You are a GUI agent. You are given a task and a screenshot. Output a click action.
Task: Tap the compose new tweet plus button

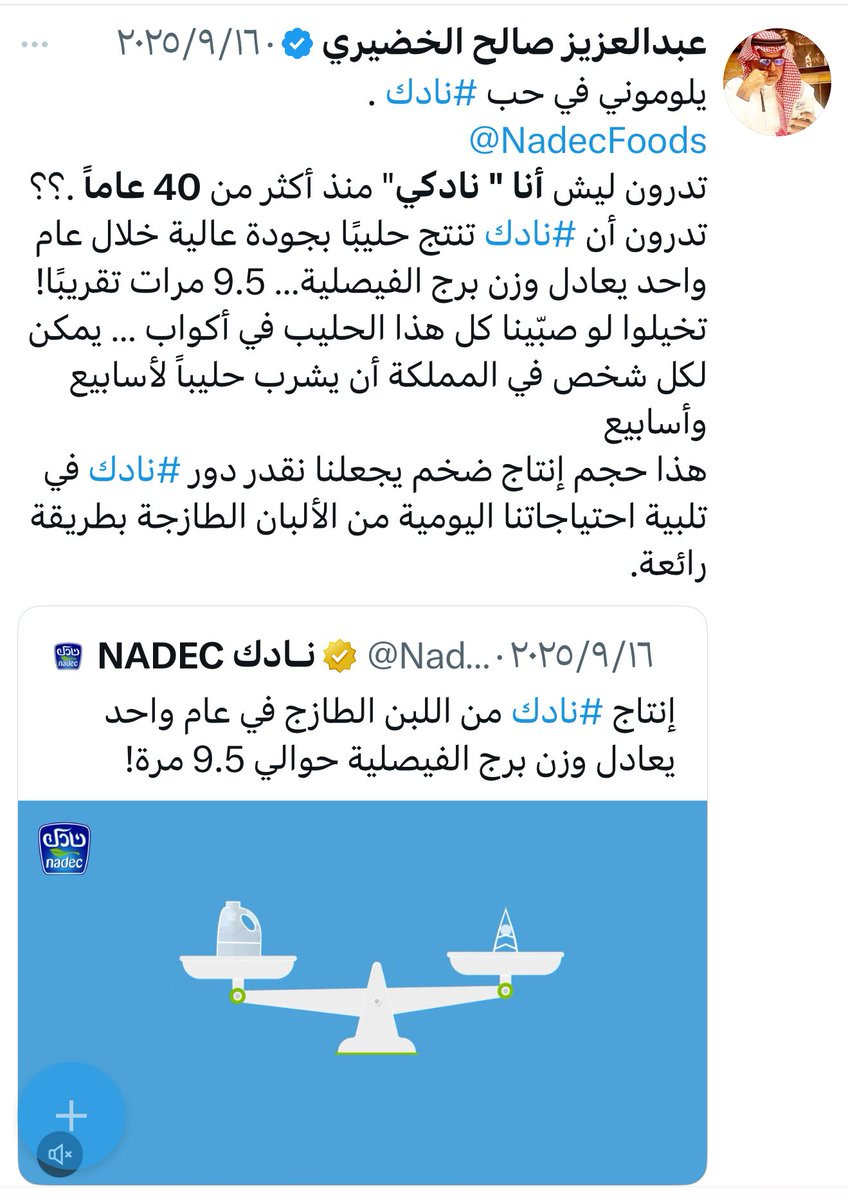(x=71, y=1116)
